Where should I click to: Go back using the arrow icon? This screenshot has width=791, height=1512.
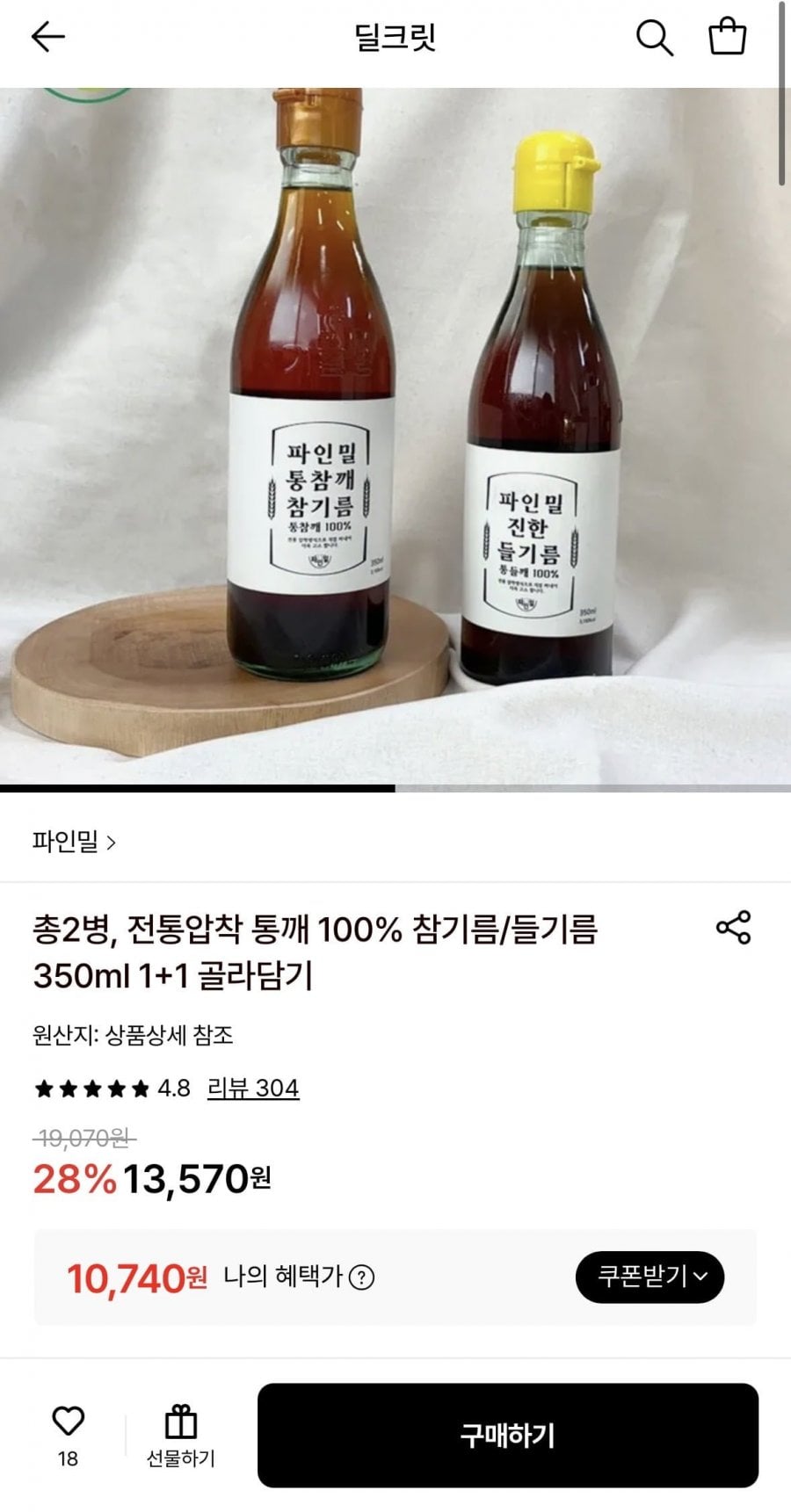(x=48, y=37)
